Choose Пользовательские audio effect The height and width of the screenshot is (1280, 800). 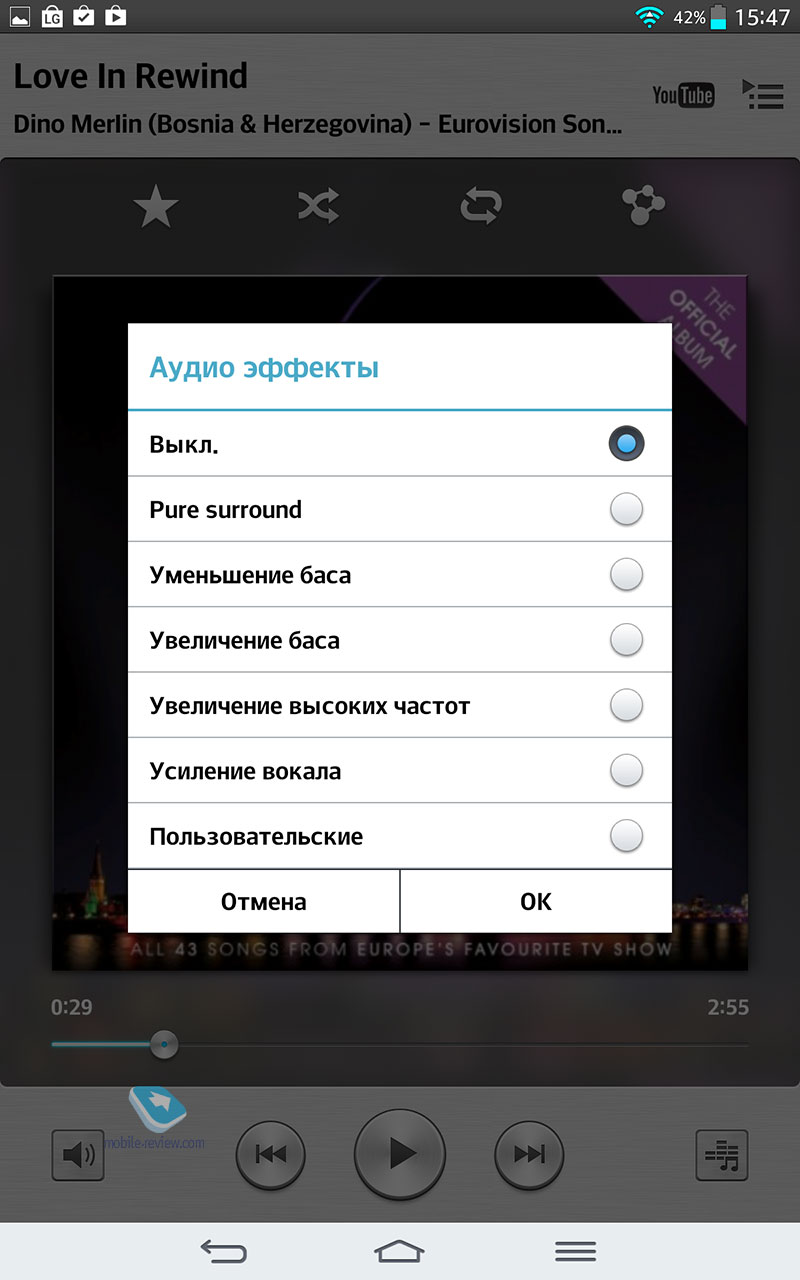400,836
